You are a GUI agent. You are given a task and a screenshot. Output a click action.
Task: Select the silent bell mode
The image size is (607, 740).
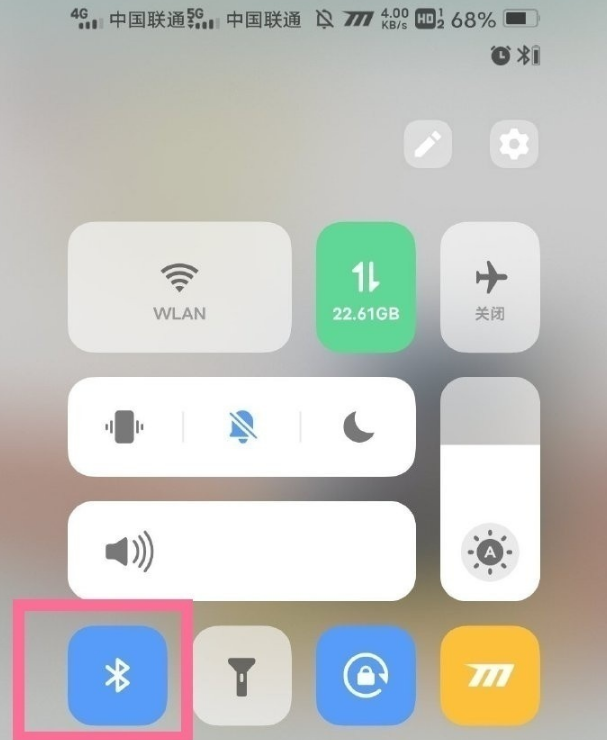click(x=242, y=428)
